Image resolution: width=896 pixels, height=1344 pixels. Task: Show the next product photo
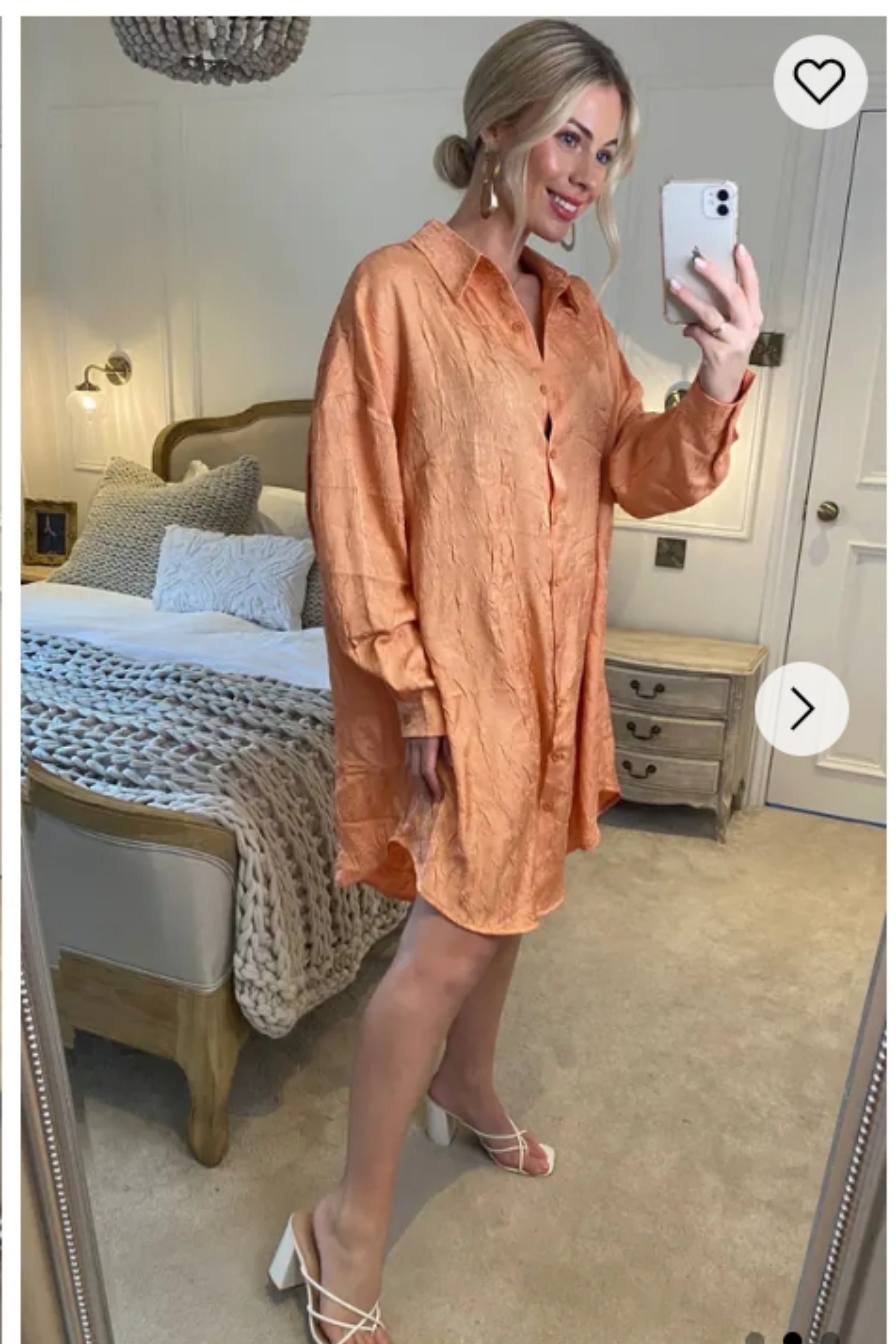[x=801, y=709]
